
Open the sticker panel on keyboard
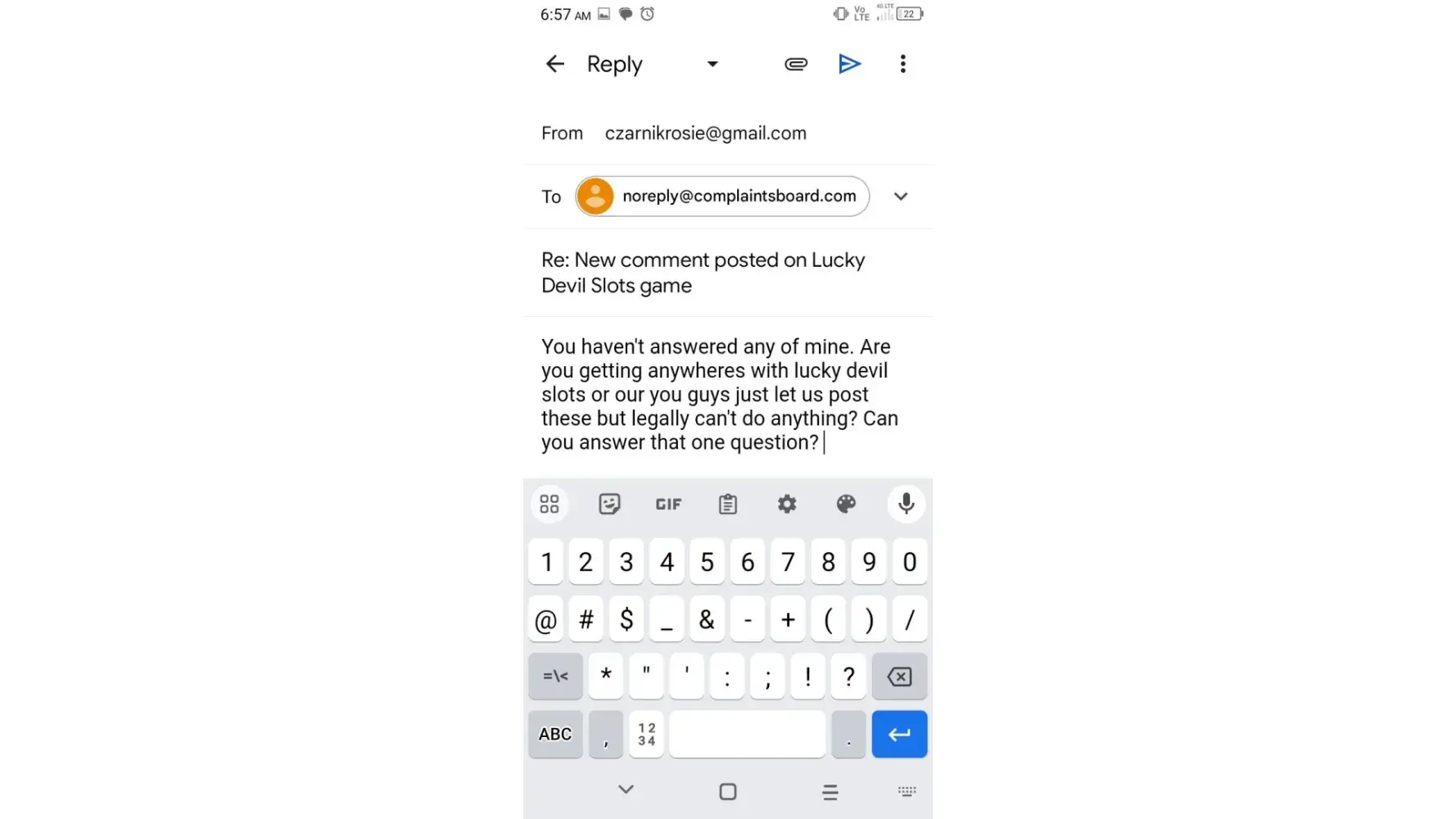click(x=609, y=505)
